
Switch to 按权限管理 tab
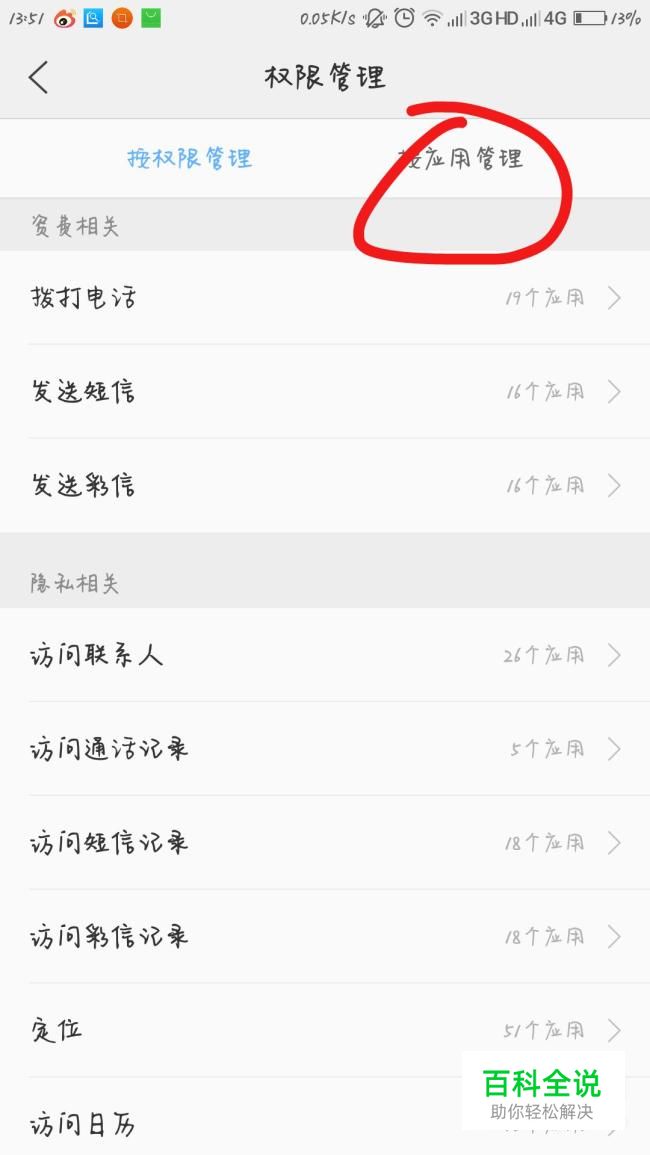click(x=189, y=158)
